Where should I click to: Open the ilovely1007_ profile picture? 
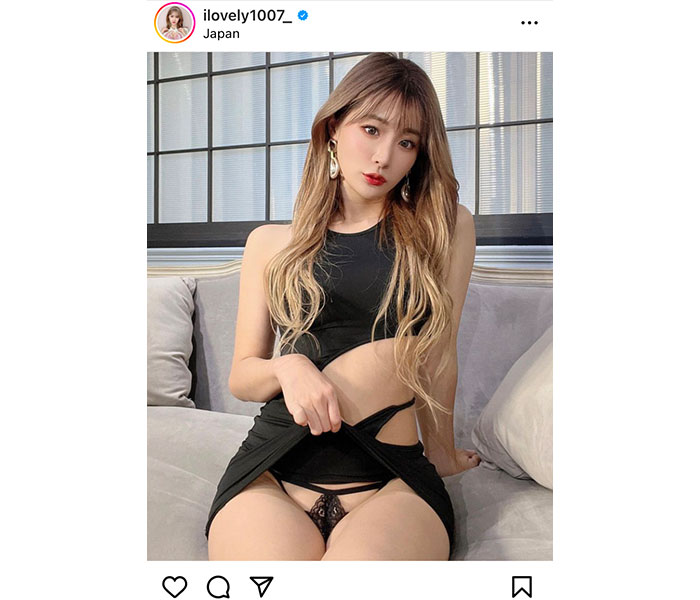click(174, 24)
